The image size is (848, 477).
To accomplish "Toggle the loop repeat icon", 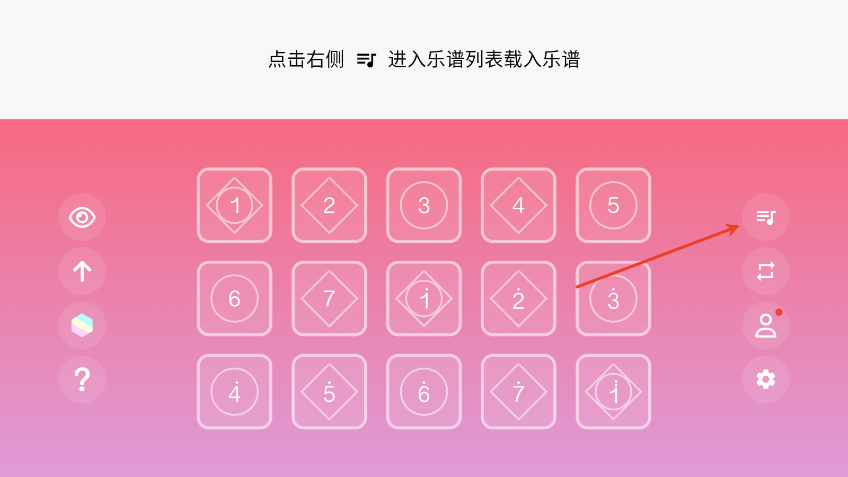I will [x=765, y=271].
